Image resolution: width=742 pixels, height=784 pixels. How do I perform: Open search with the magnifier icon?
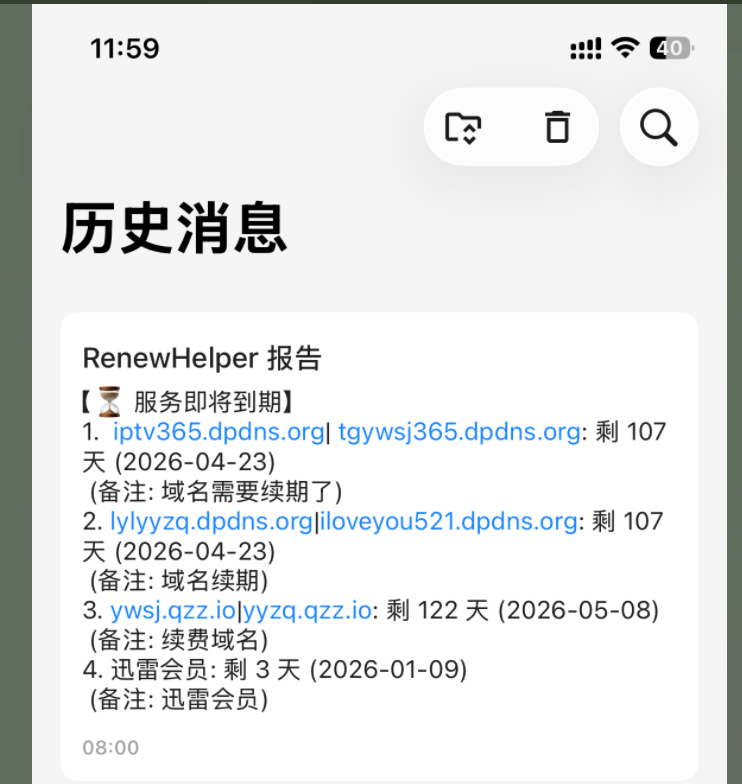(657, 127)
